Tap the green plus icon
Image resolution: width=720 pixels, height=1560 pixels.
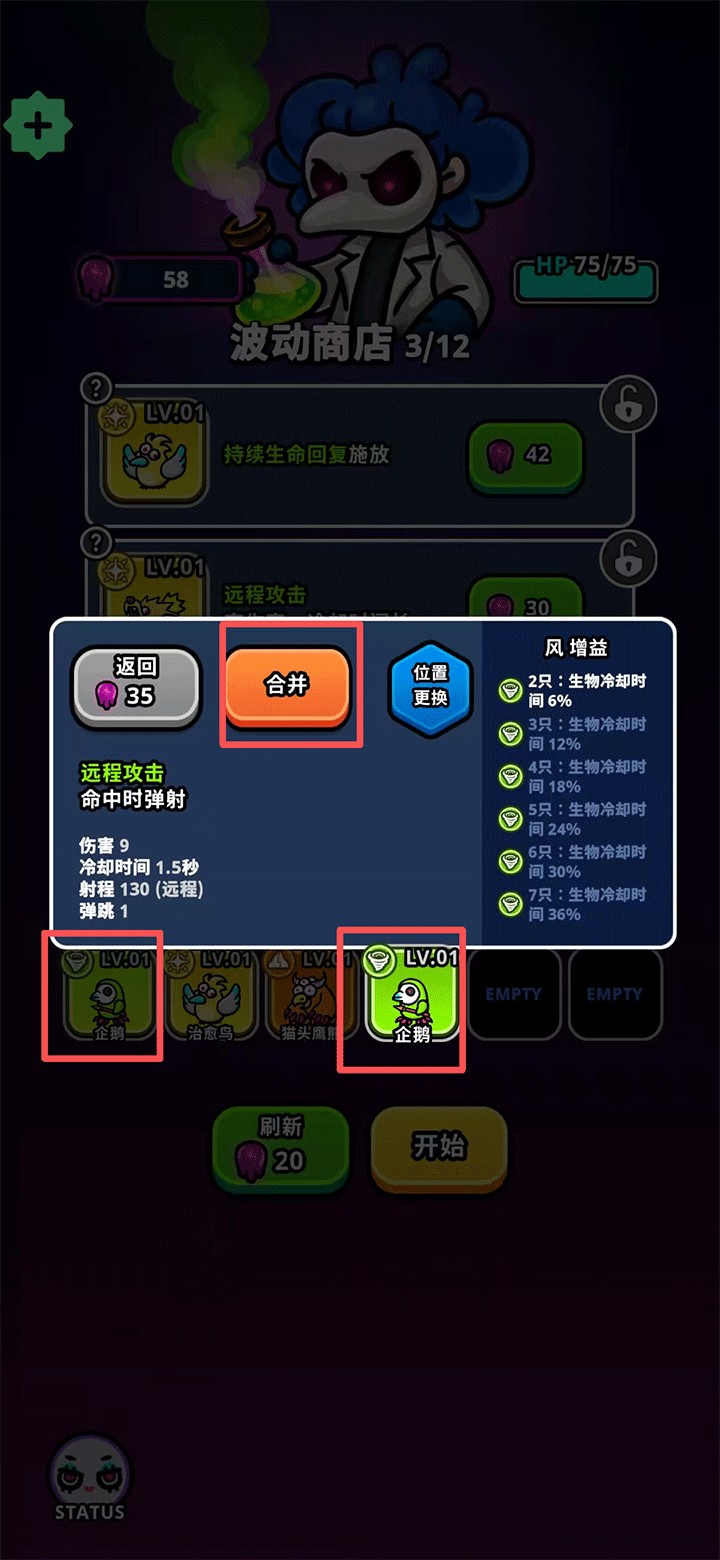[x=37, y=127]
